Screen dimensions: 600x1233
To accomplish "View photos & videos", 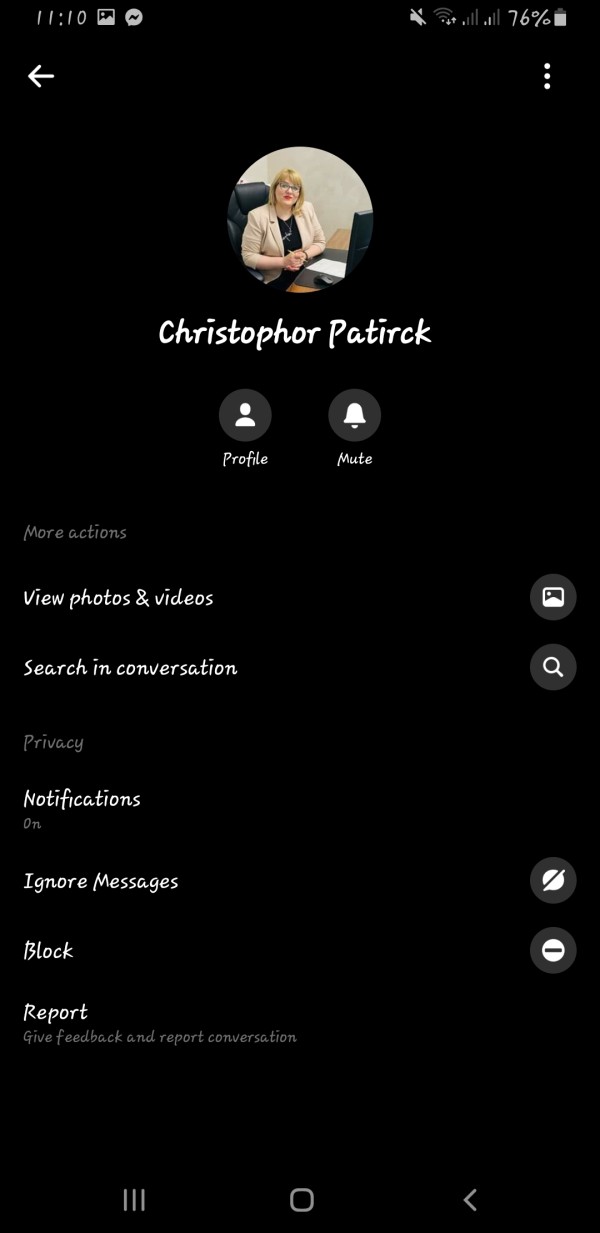I will [x=119, y=598].
